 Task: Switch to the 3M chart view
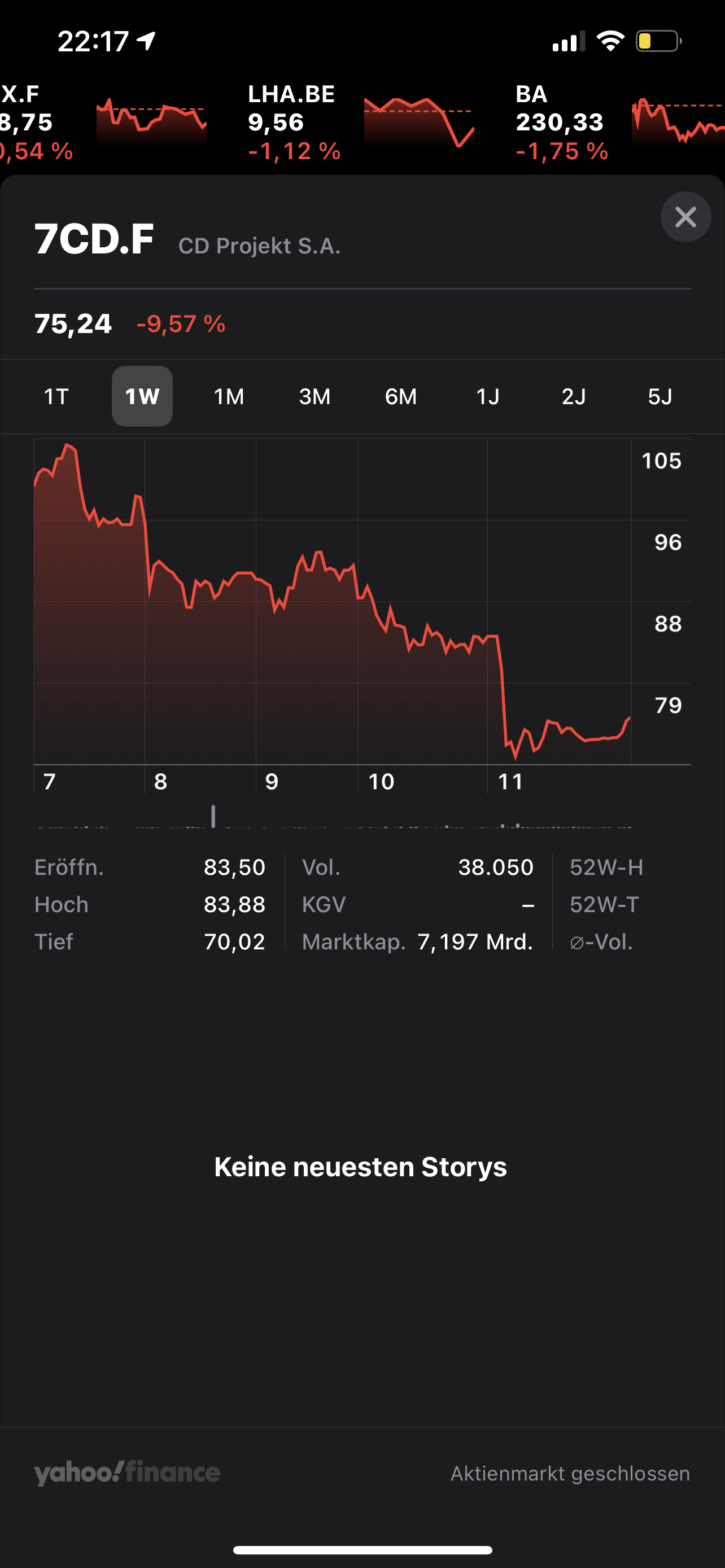(x=315, y=397)
